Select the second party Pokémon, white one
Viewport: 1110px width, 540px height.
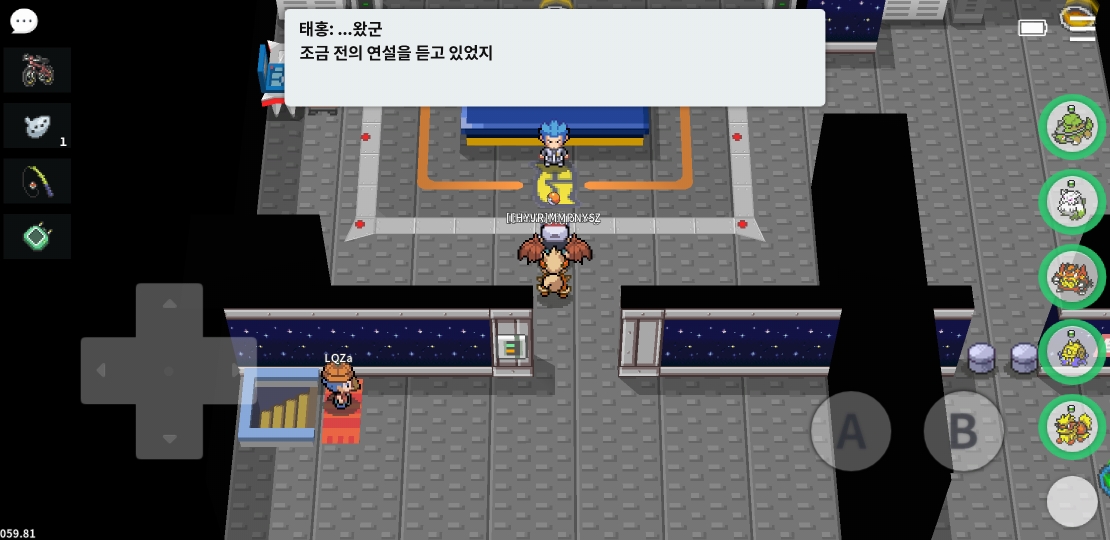(x=1072, y=202)
